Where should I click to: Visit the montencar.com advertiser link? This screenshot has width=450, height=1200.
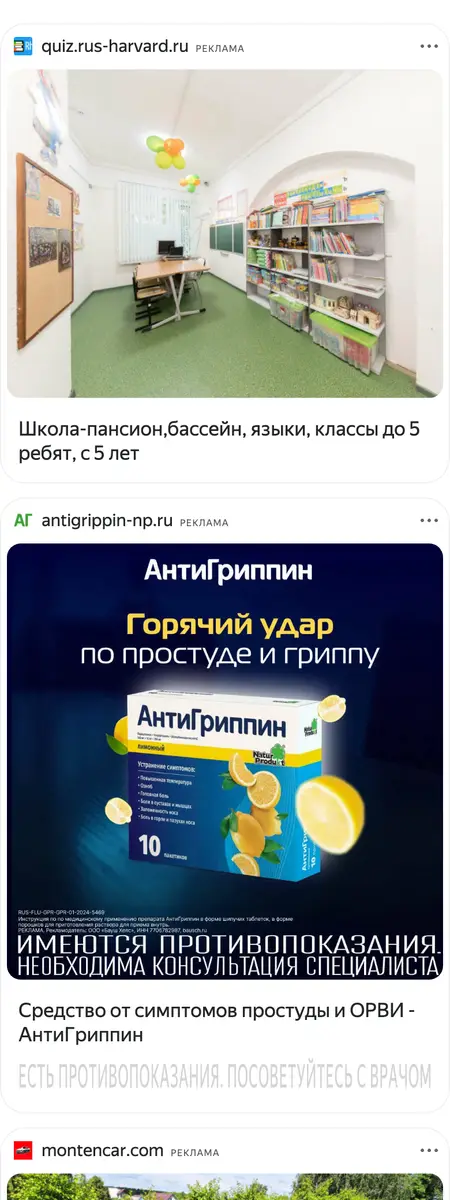pyautogui.click(x=102, y=1151)
